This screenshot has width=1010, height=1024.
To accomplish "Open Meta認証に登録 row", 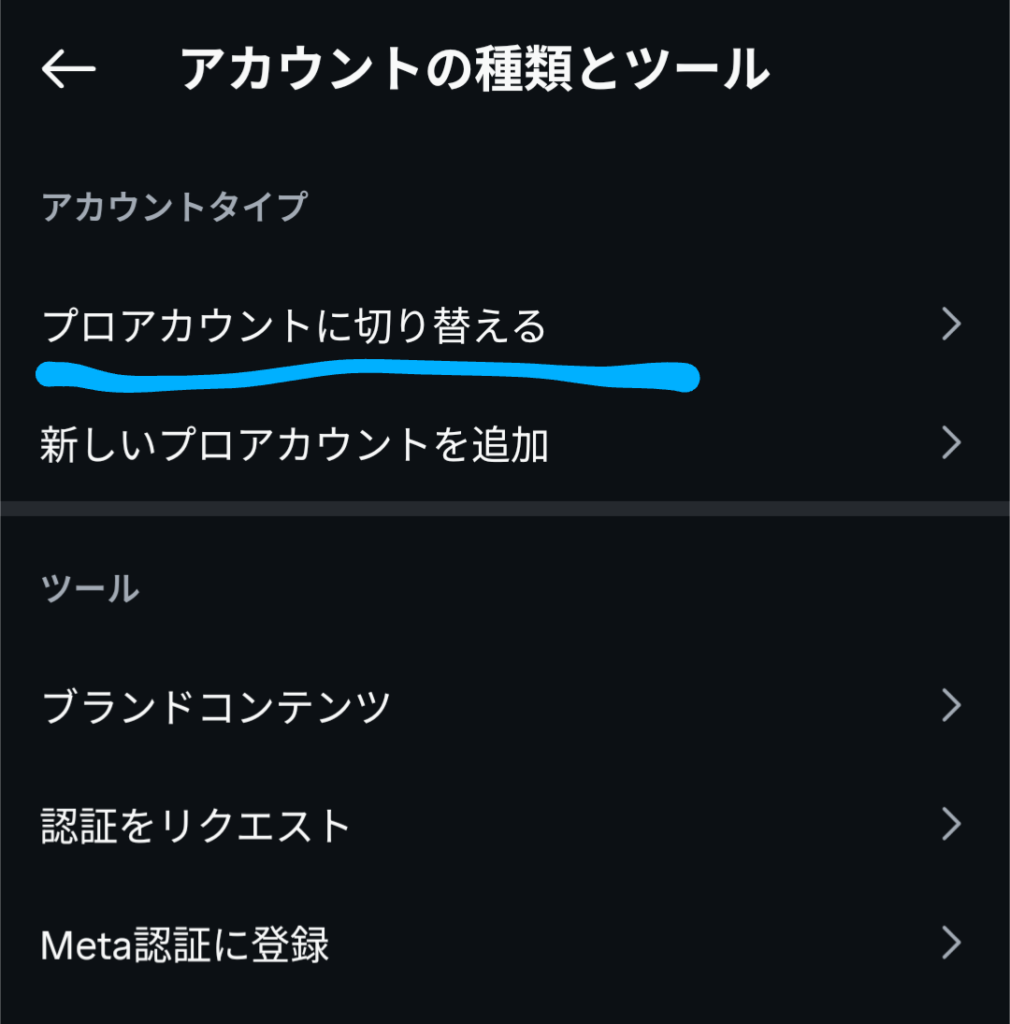I will pyautogui.click(x=185, y=944).
